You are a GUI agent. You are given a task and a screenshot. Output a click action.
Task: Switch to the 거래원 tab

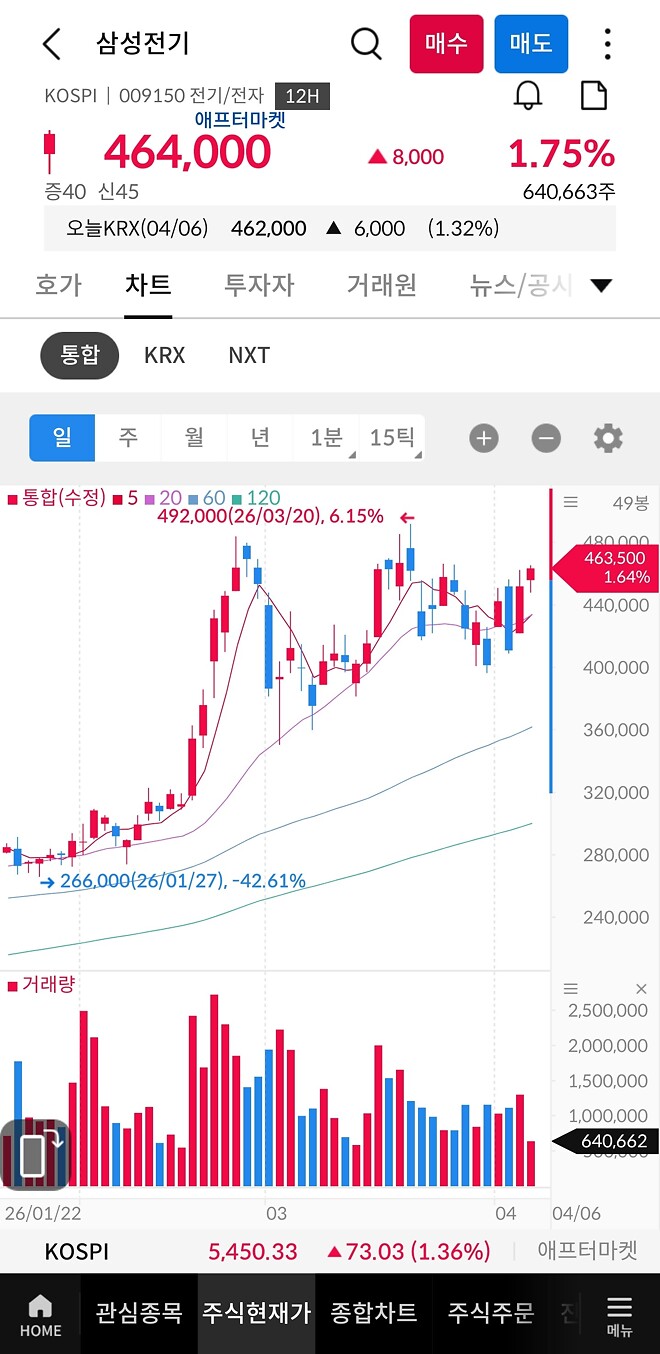click(381, 285)
